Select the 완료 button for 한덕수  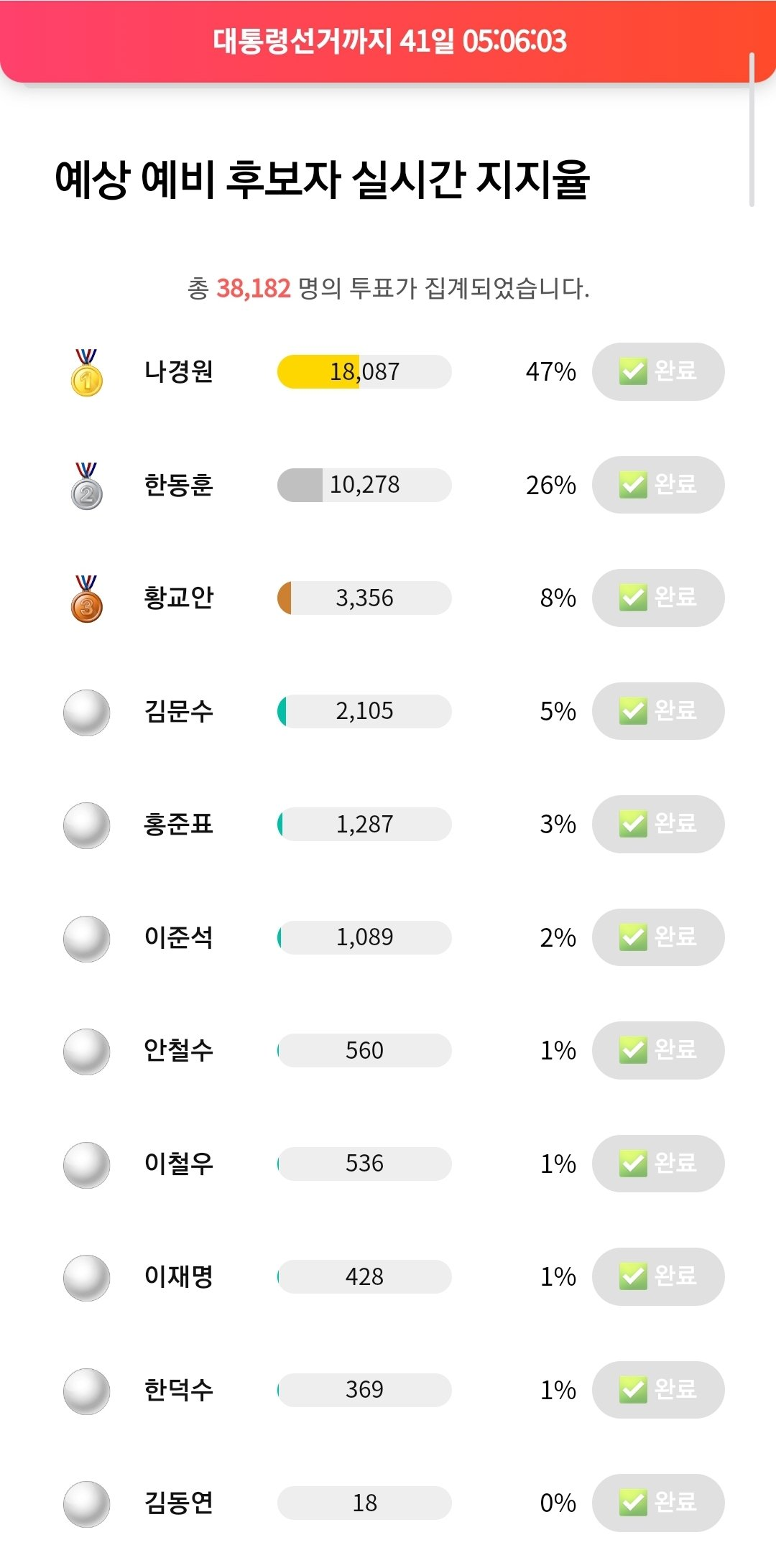coord(658,1390)
